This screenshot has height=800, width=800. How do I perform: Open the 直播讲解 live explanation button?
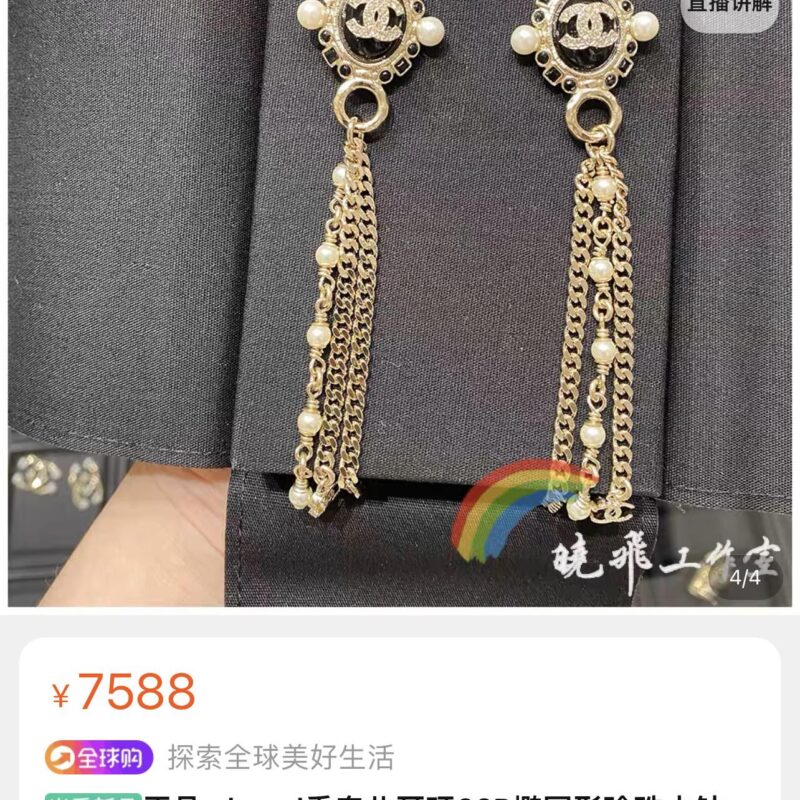[729, 8]
